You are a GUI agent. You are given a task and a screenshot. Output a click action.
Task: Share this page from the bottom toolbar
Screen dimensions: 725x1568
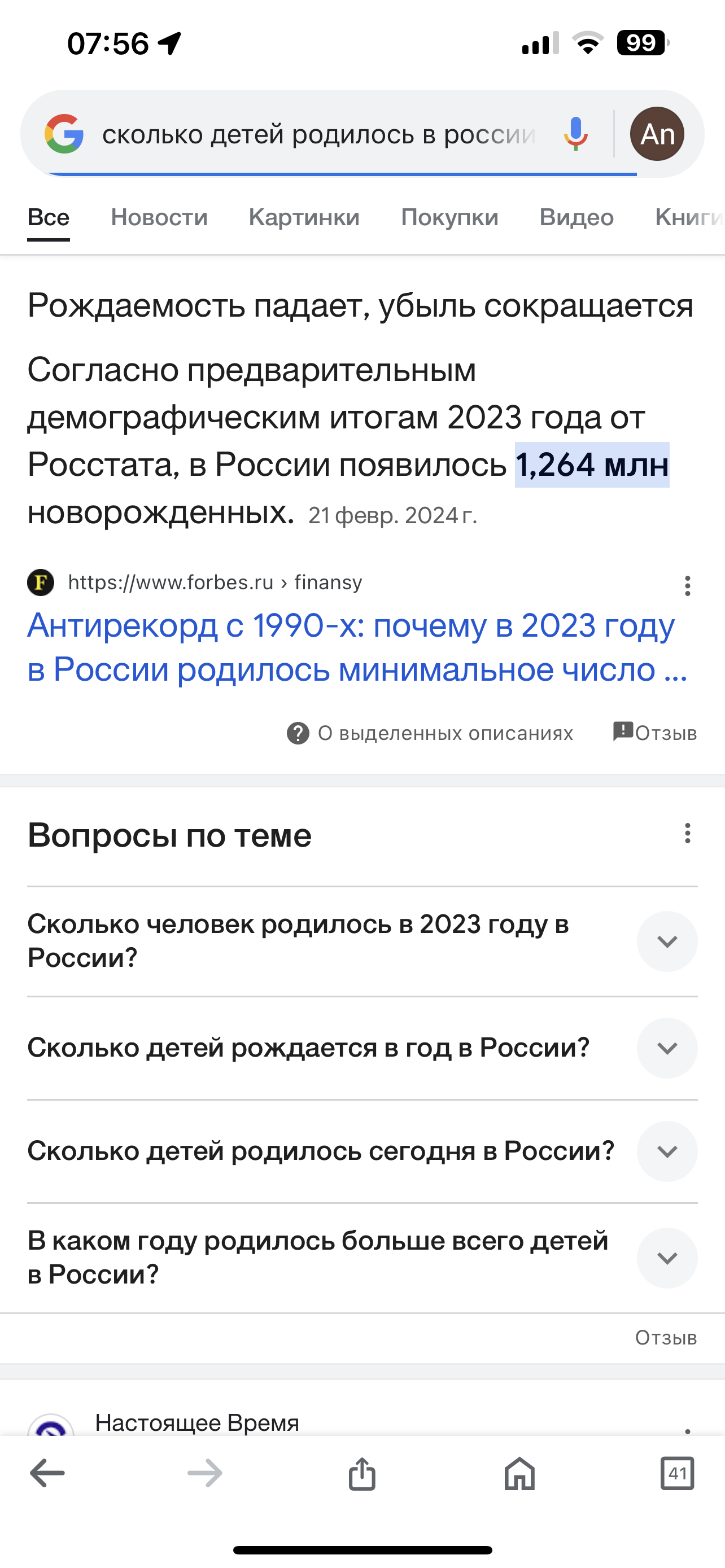362,1474
